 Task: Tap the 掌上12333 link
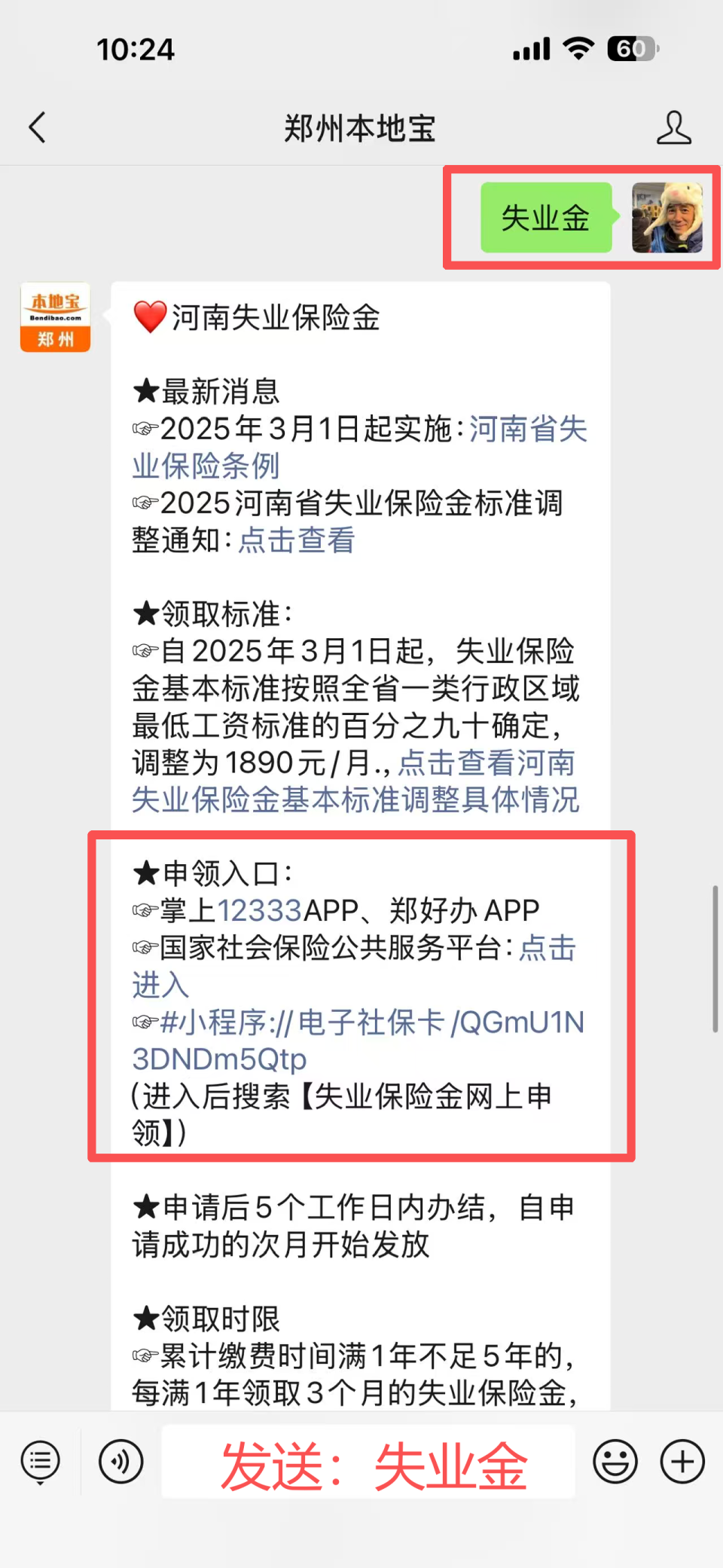coord(260,910)
